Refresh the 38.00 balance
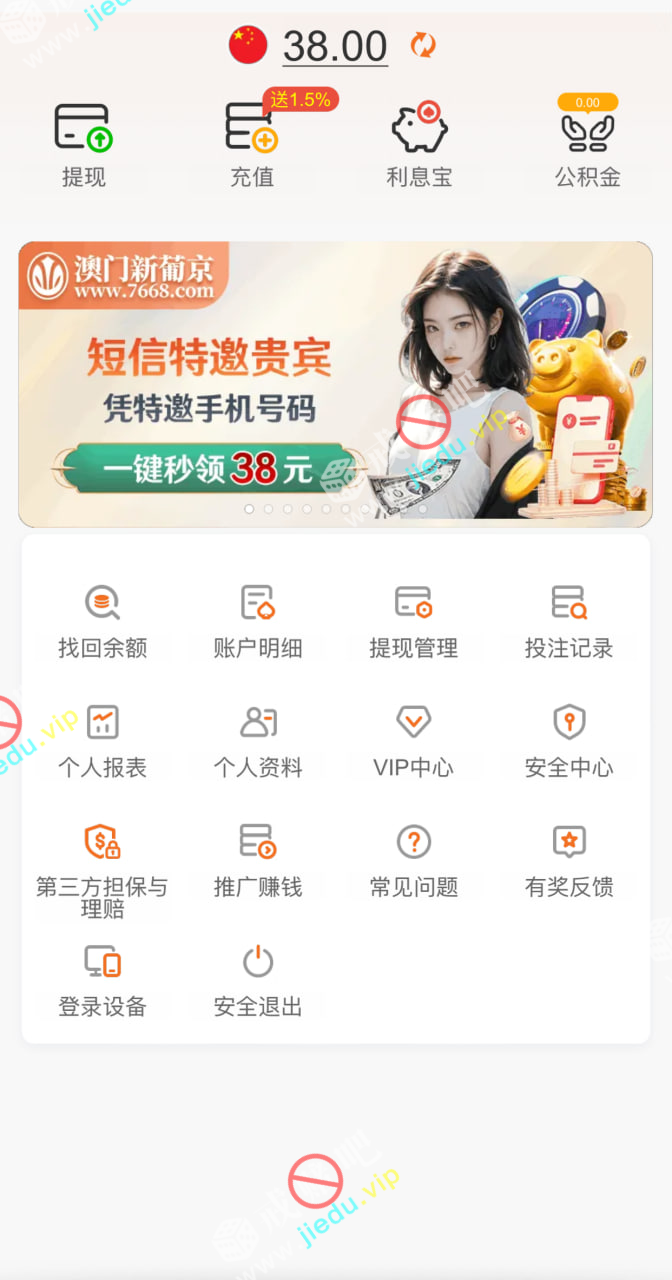Screen dimensions: 672x1280 [x=423, y=45]
